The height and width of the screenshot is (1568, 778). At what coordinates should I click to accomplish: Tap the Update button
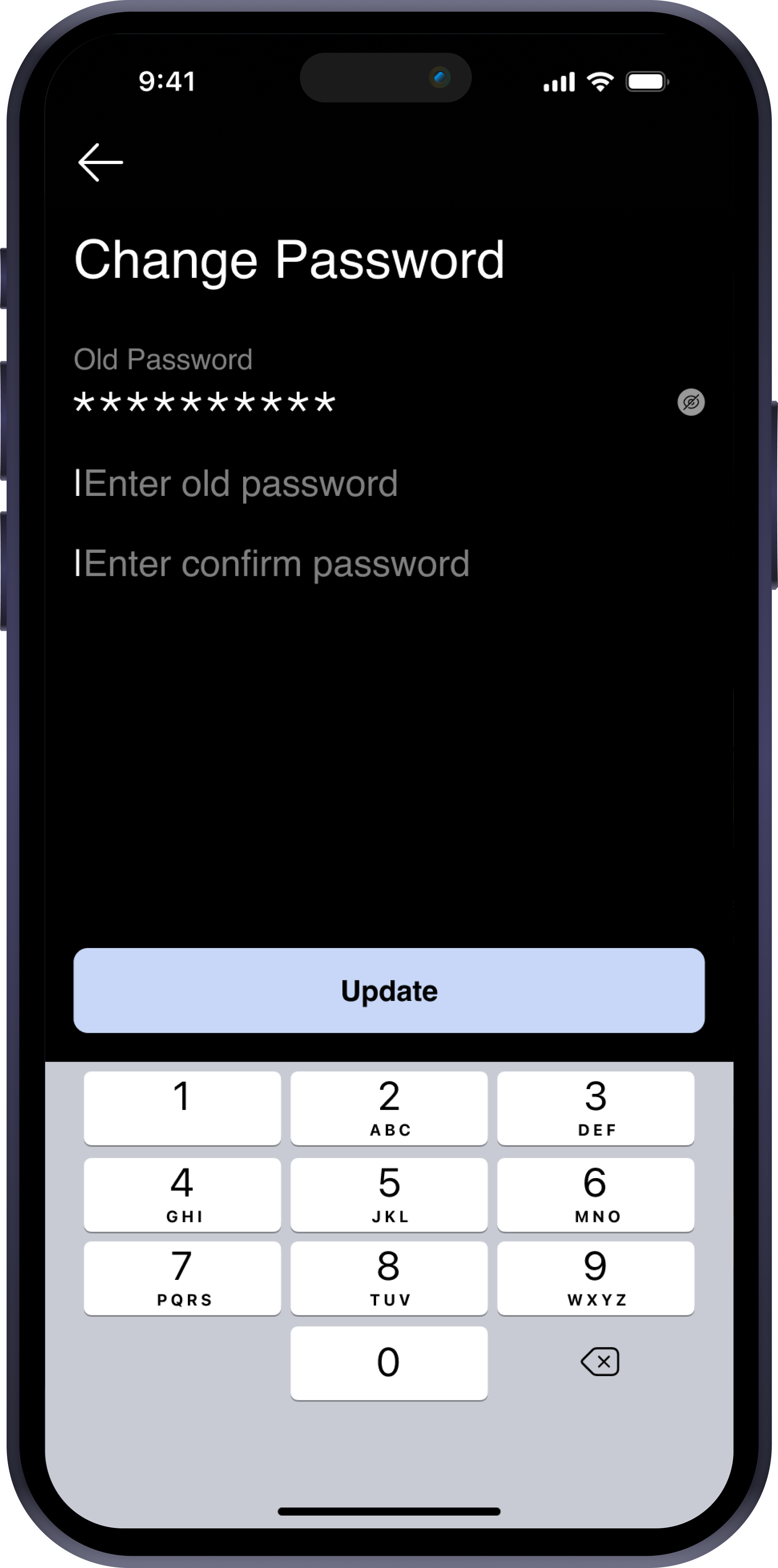389,990
